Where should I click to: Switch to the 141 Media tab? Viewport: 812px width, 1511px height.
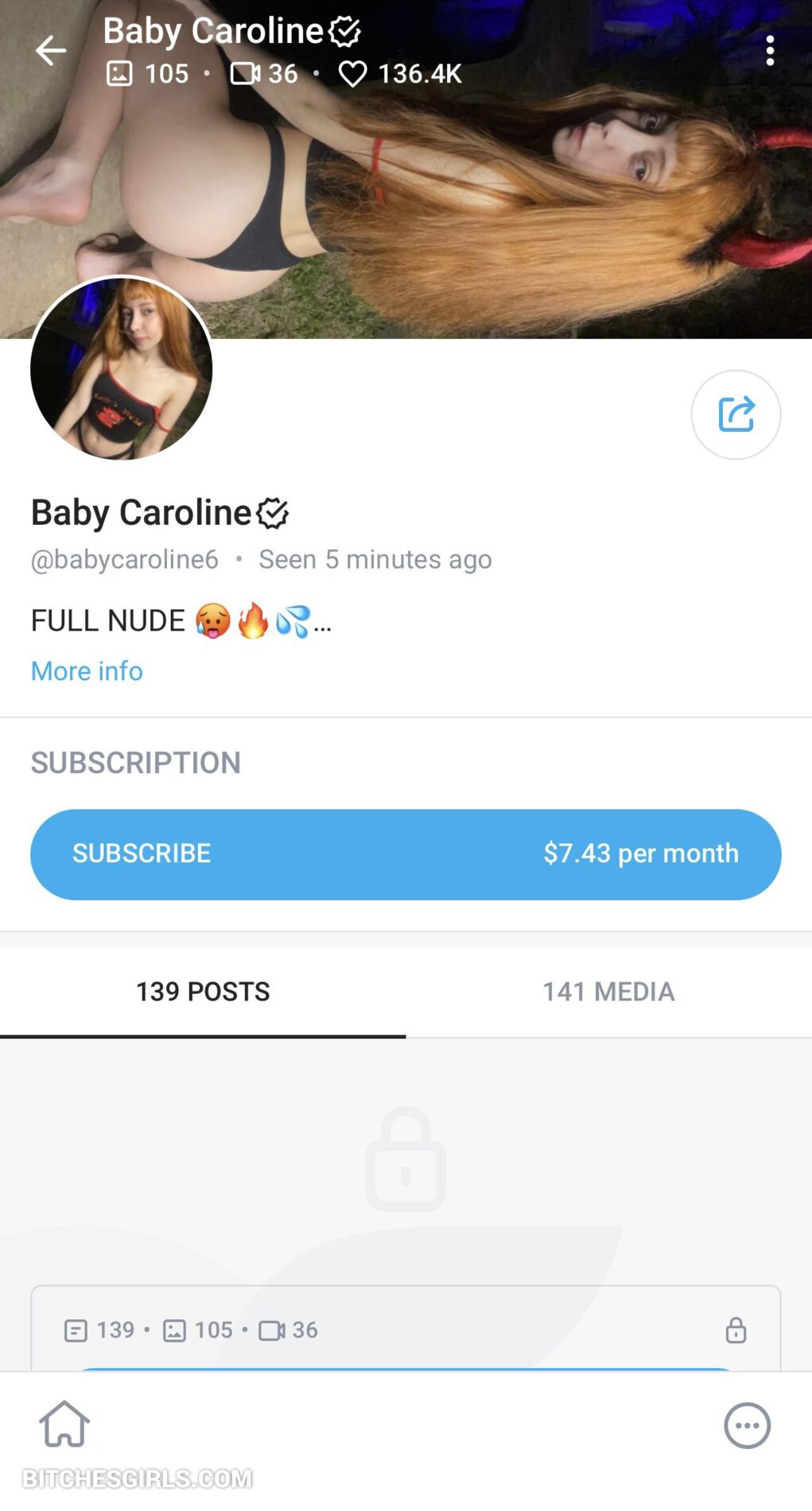point(608,991)
